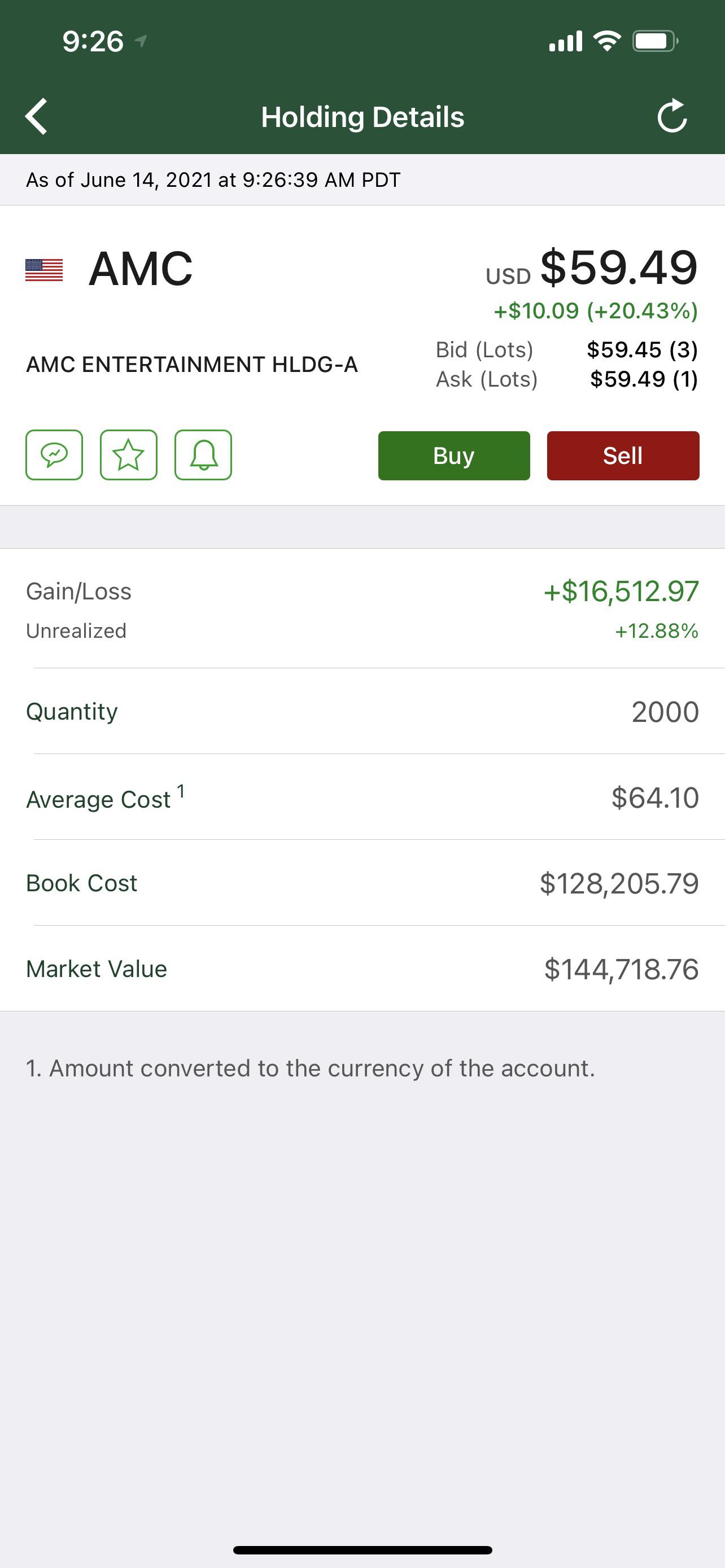Click the US flag next to AMC
Image resolution: width=725 pixels, height=1568 pixels.
(x=44, y=270)
